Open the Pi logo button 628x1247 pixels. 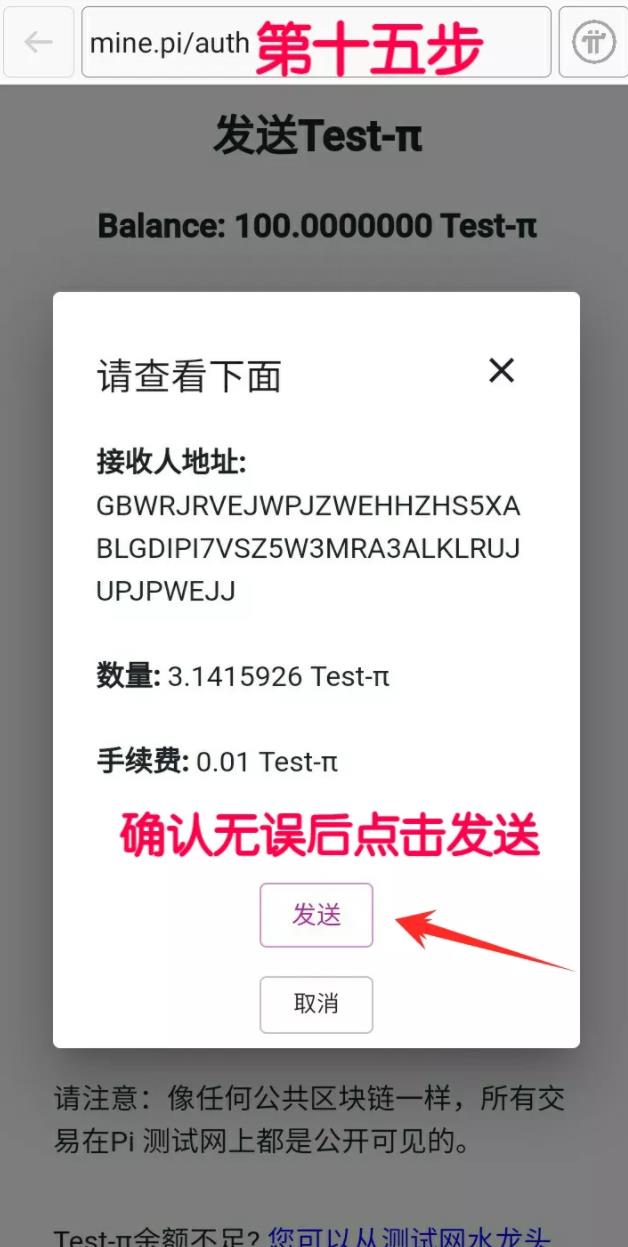(x=594, y=42)
